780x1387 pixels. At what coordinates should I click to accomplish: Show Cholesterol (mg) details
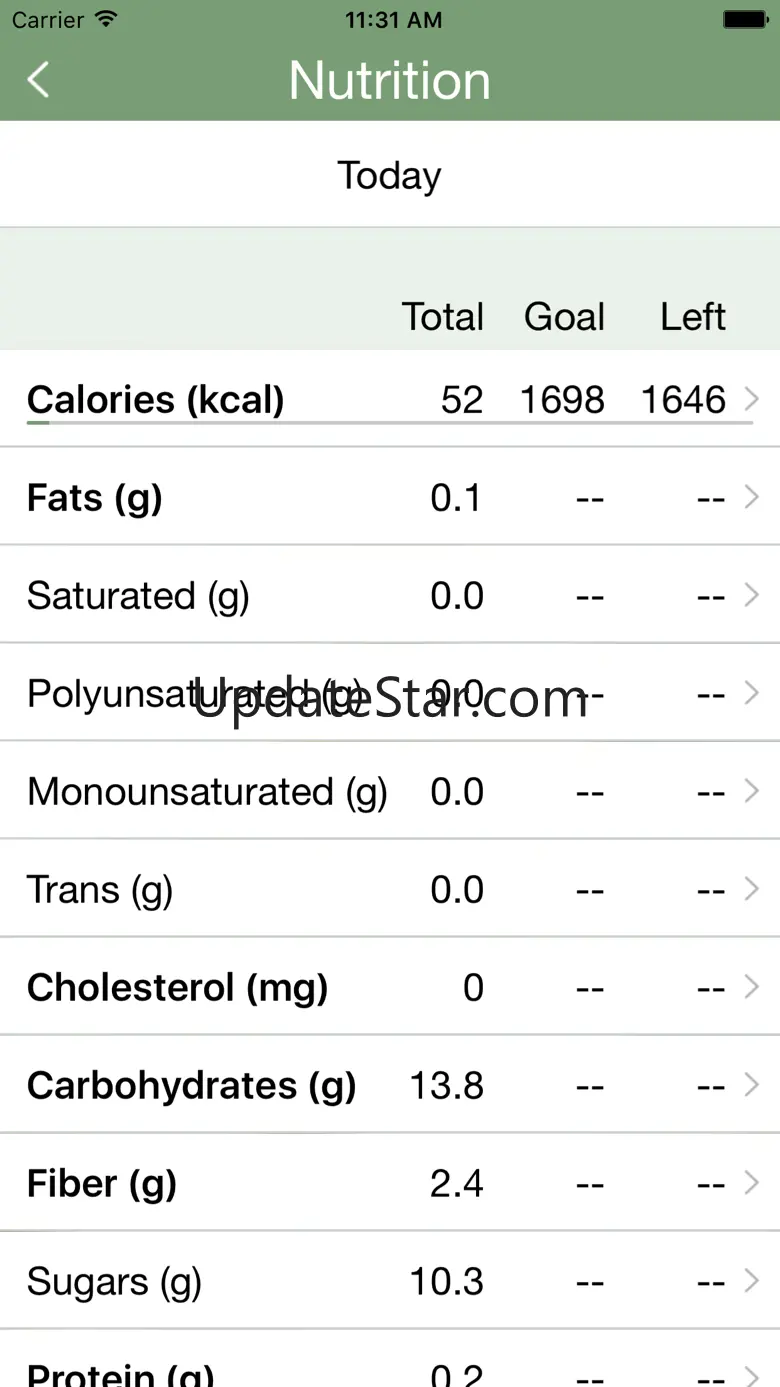click(x=390, y=987)
